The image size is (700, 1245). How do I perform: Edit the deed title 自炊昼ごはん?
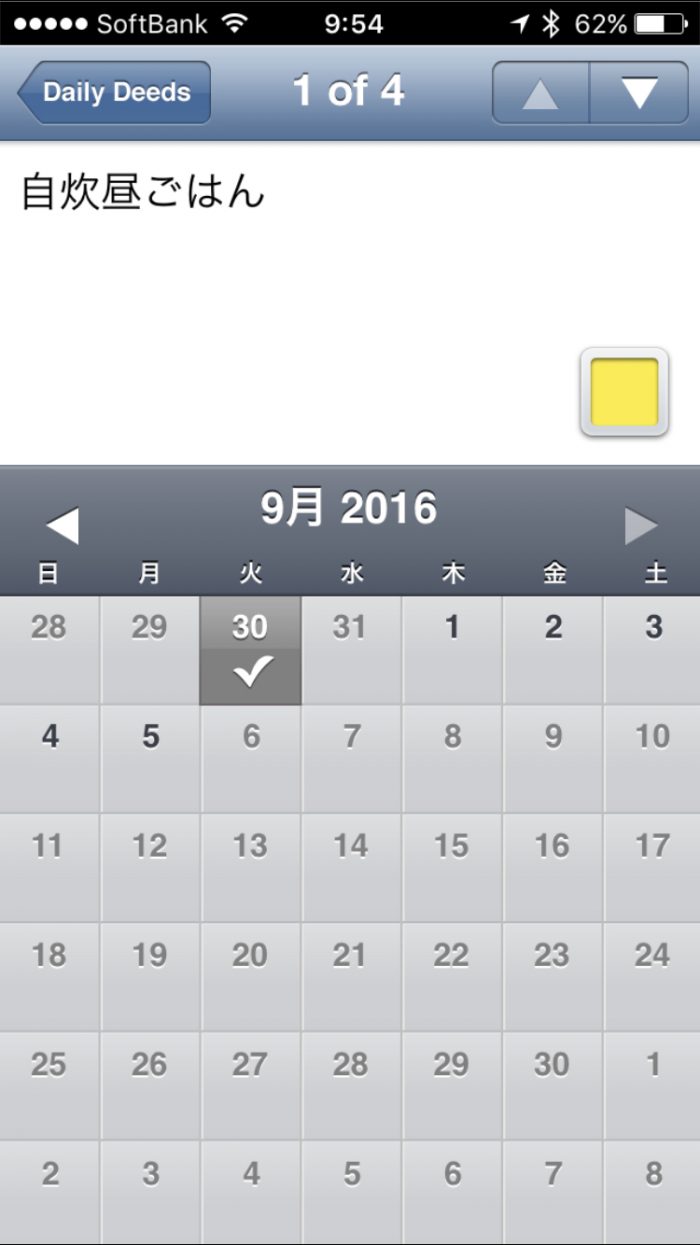[x=143, y=192]
